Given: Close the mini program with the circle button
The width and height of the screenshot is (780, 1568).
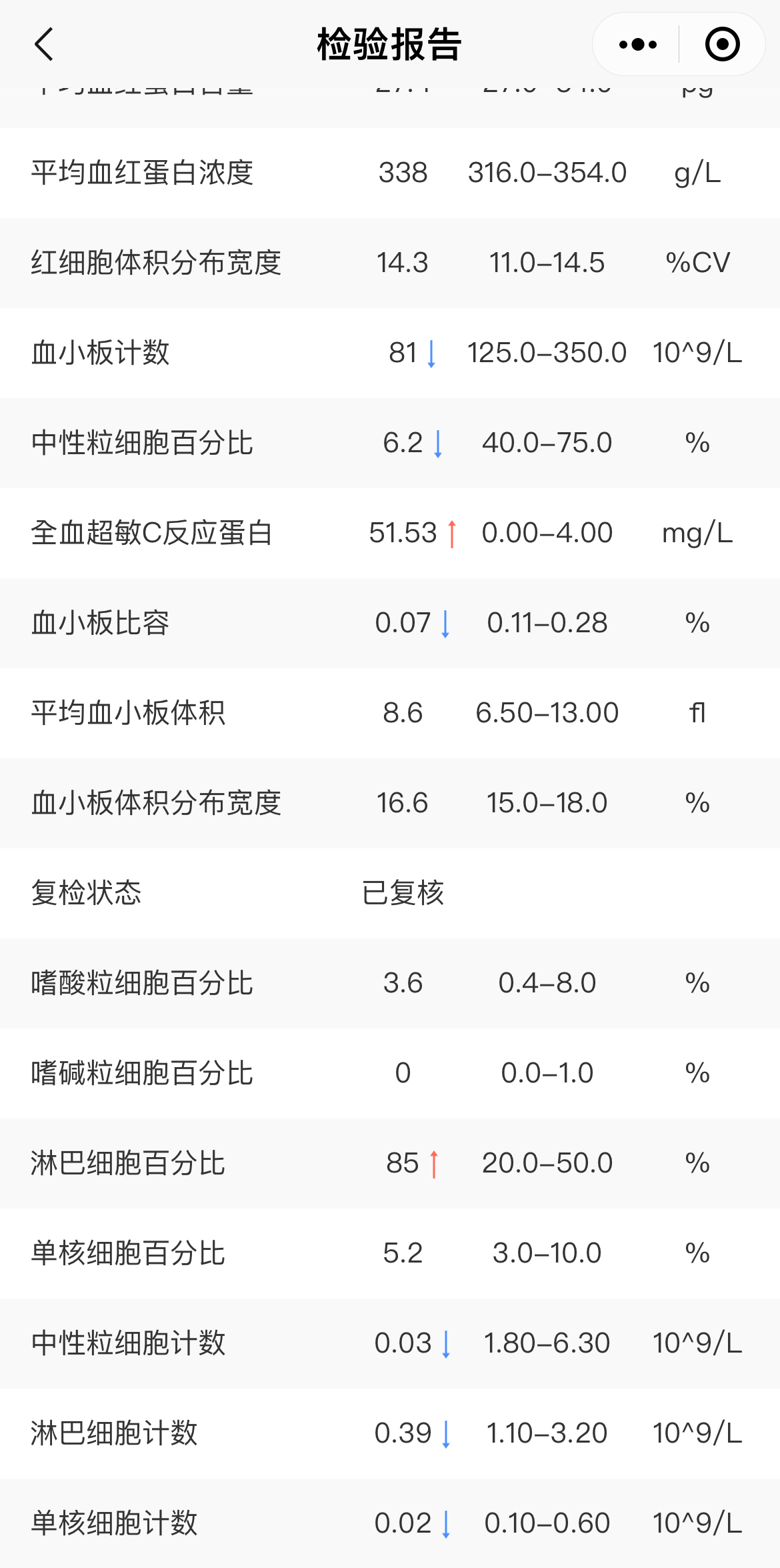Looking at the screenshot, I should (723, 45).
